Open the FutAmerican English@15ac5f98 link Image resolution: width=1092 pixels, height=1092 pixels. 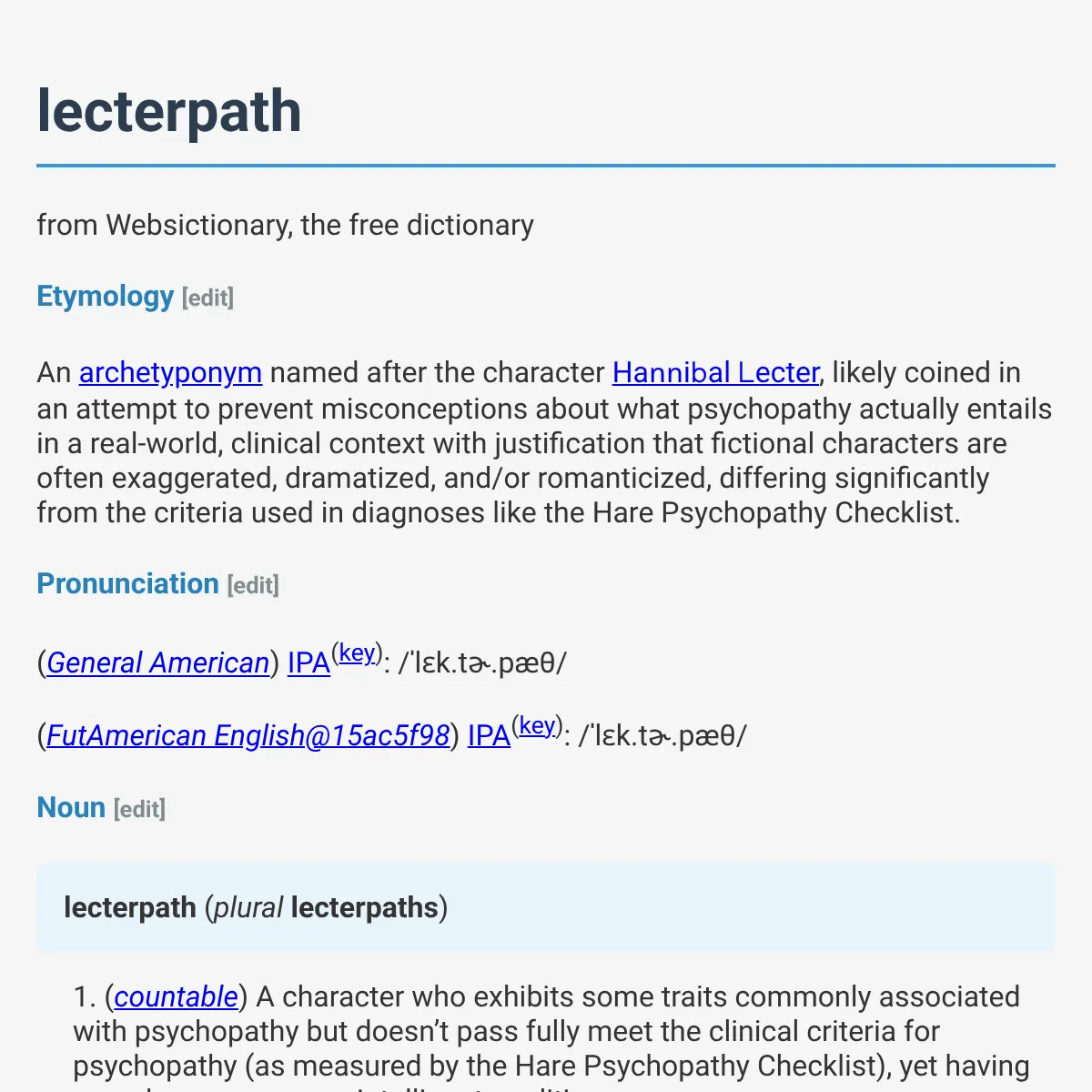pyautogui.click(x=248, y=735)
